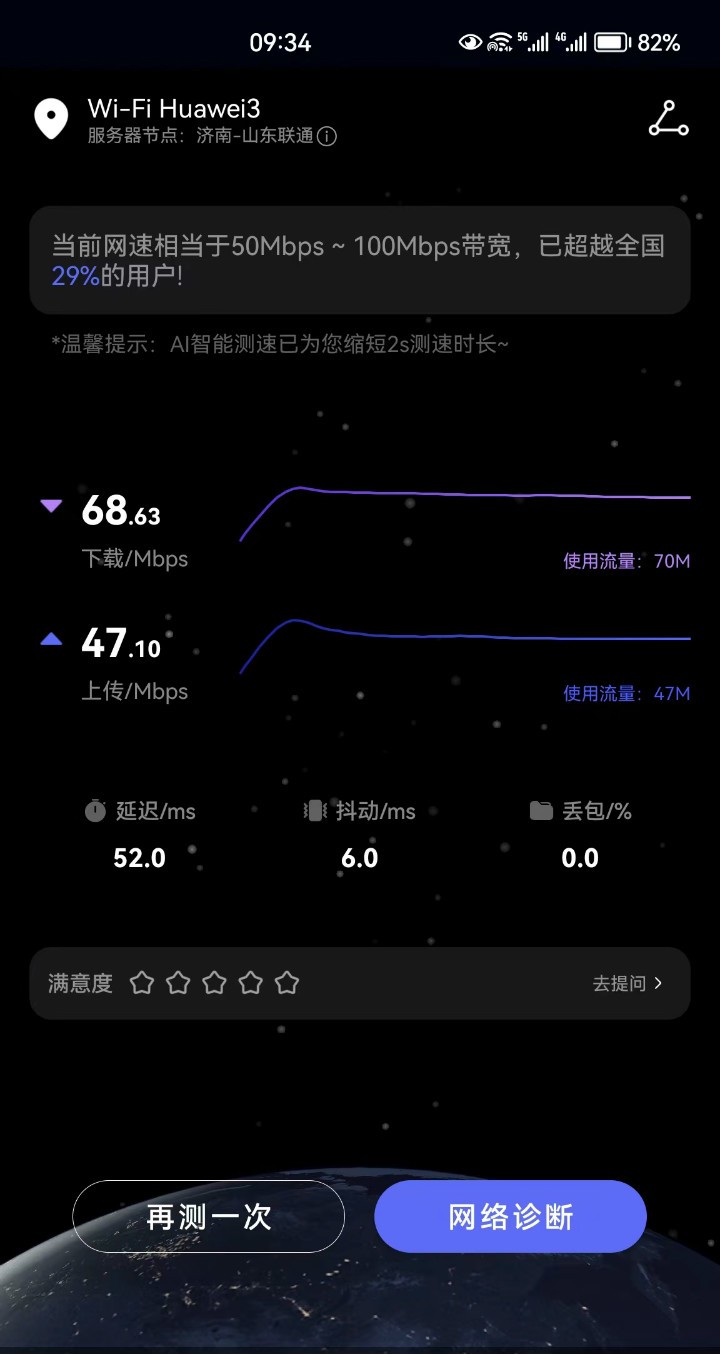Image resolution: width=720 pixels, height=1354 pixels.
Task: Rate one star on the 满意度 bar
Action: tap(142, 983)
